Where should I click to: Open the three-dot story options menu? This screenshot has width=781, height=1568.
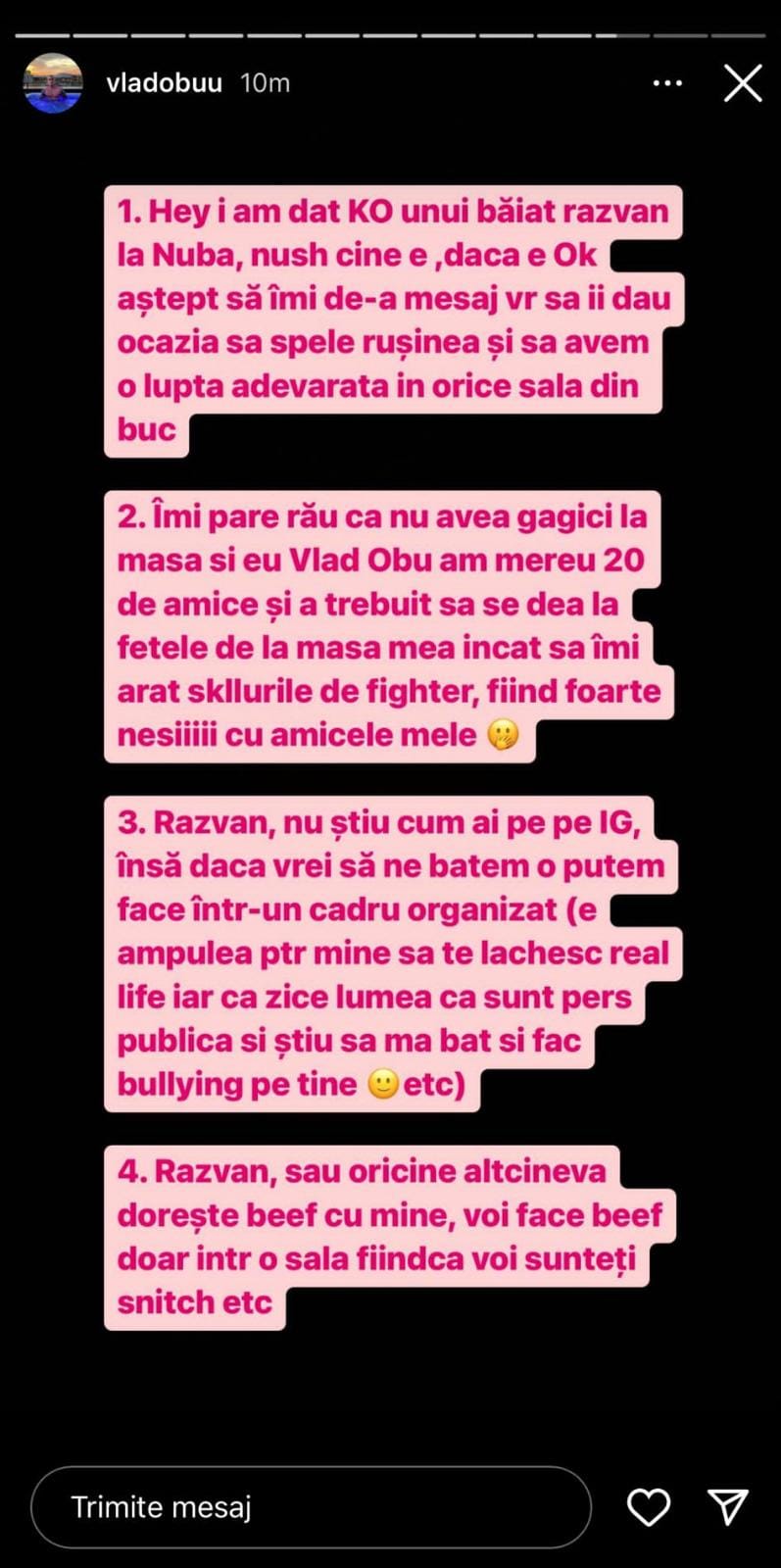667,83
